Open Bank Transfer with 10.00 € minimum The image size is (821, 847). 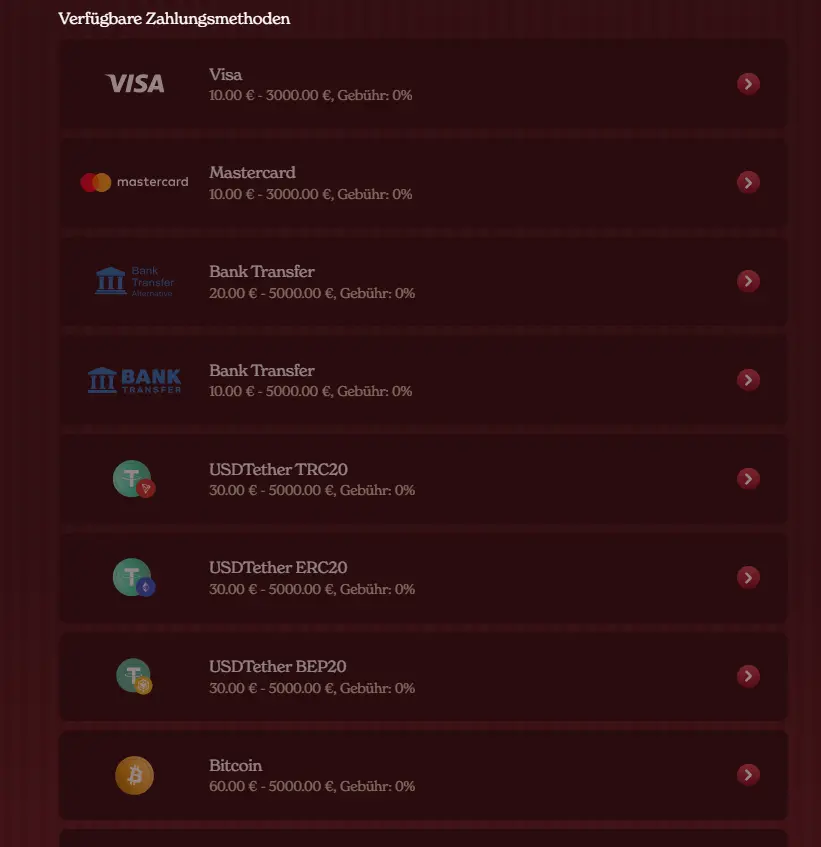[x=422, y=380]
